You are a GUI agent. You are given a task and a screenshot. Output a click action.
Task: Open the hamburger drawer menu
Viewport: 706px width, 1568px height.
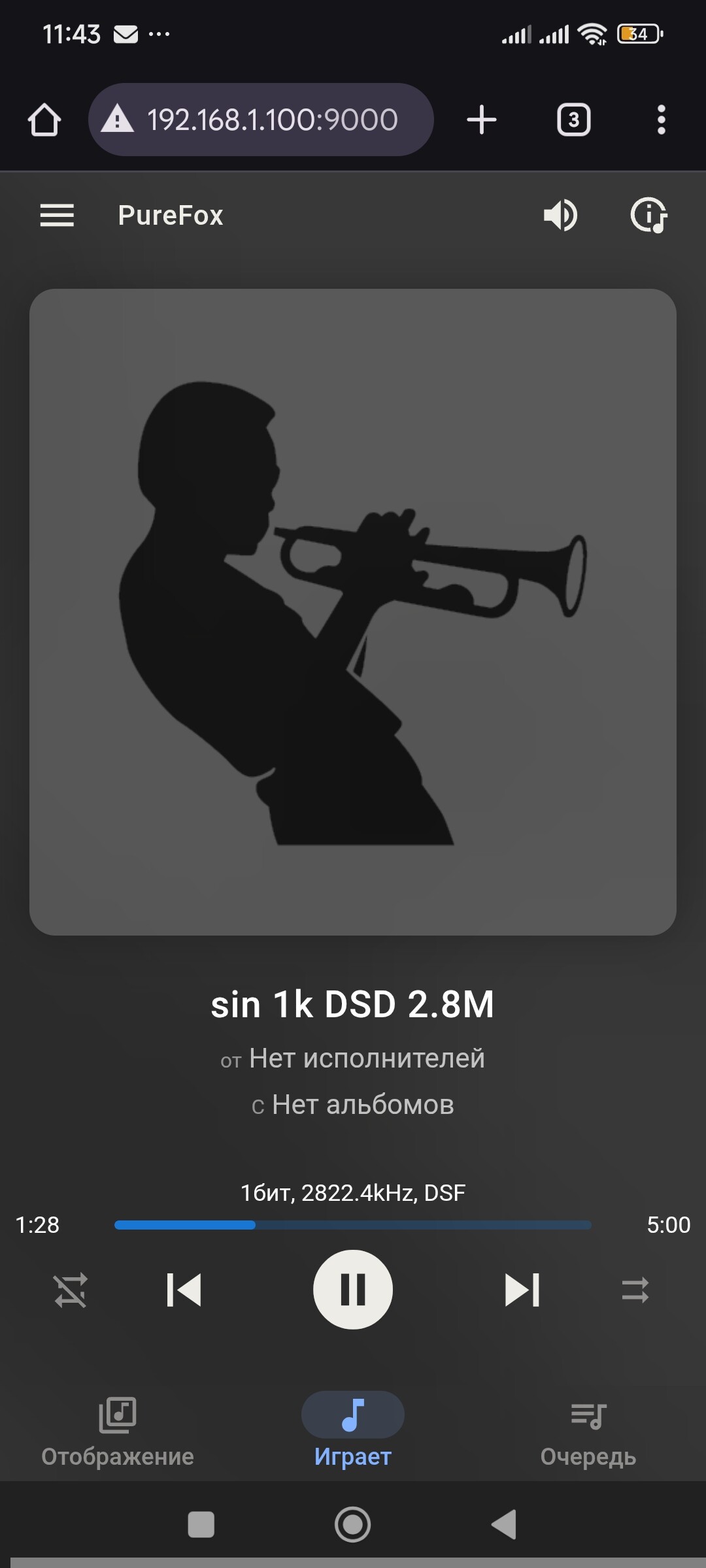pyautogui.click(x=57, y=215)
